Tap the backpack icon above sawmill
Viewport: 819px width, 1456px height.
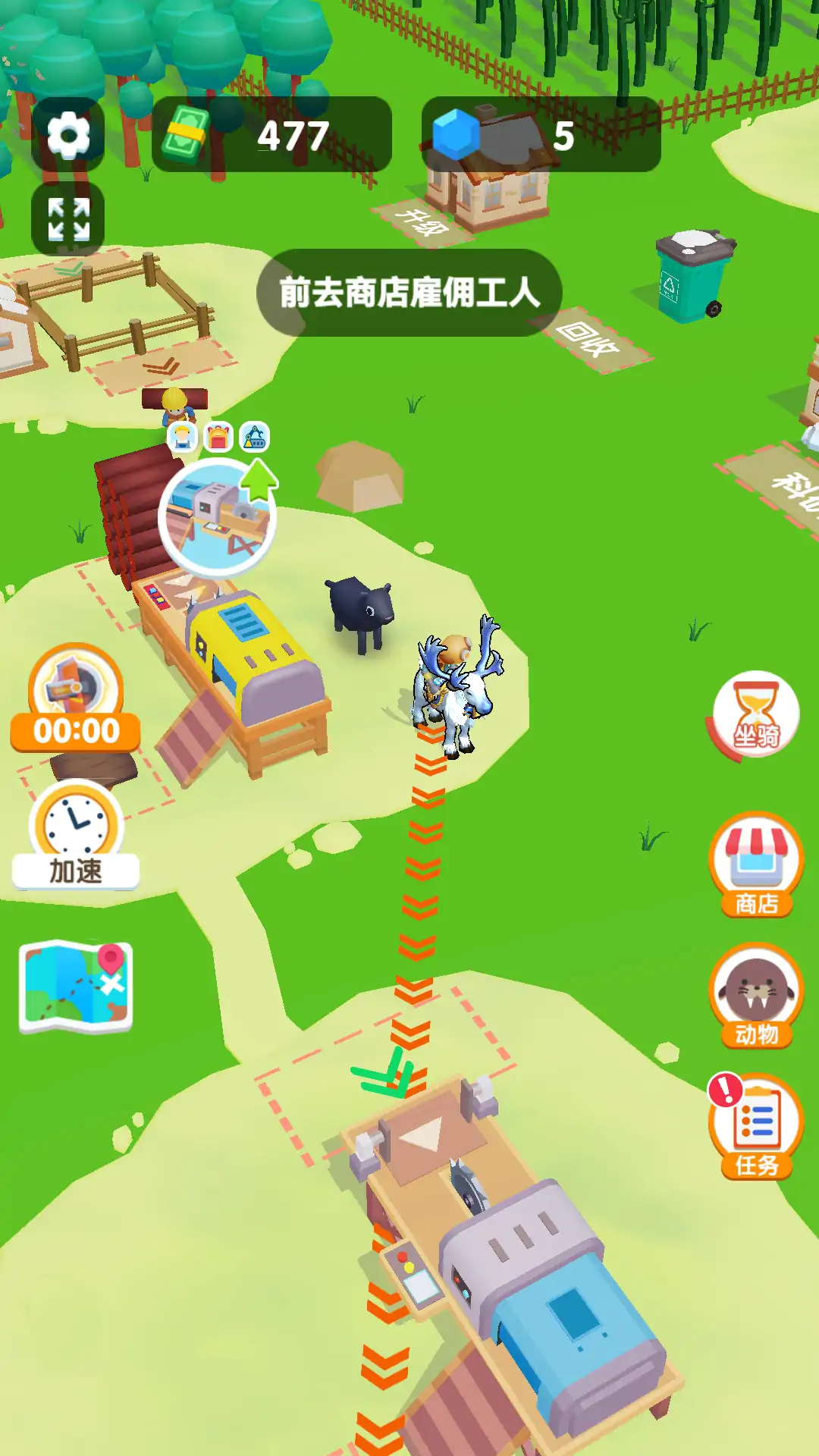pos(218,437)
